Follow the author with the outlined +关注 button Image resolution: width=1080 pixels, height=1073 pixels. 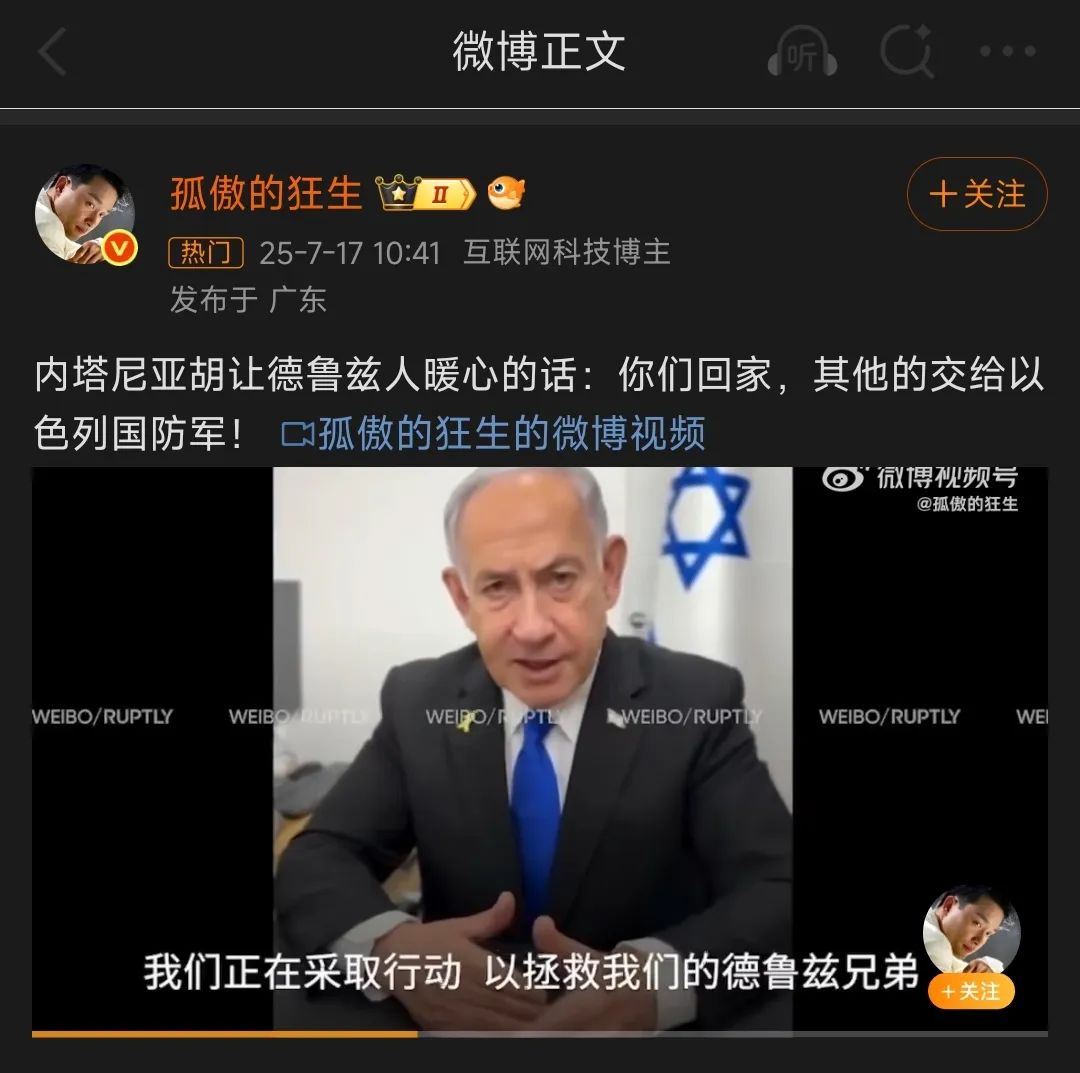click(x=977, y=194)
